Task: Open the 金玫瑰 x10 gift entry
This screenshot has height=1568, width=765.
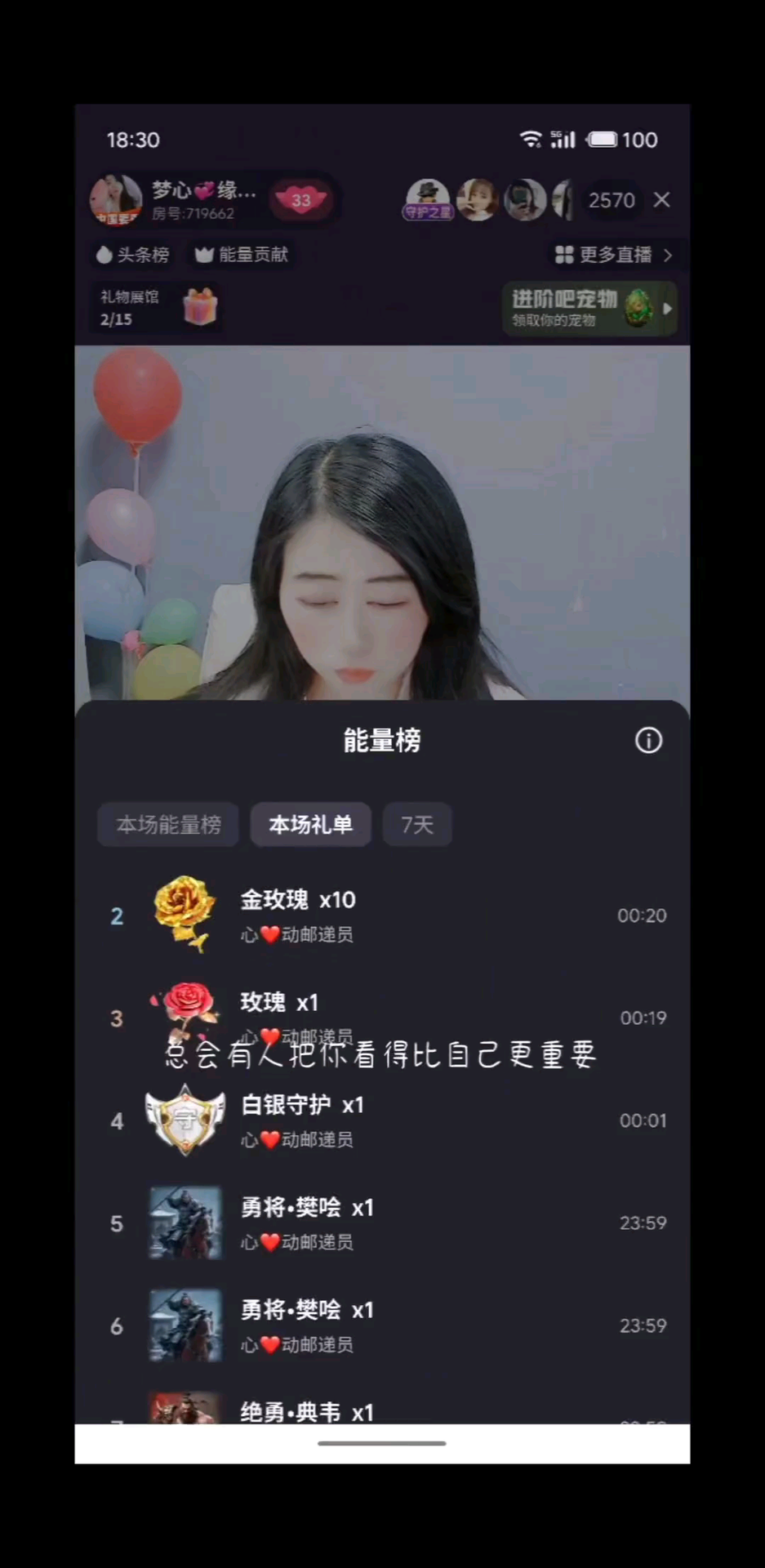Action: point(382,915)
